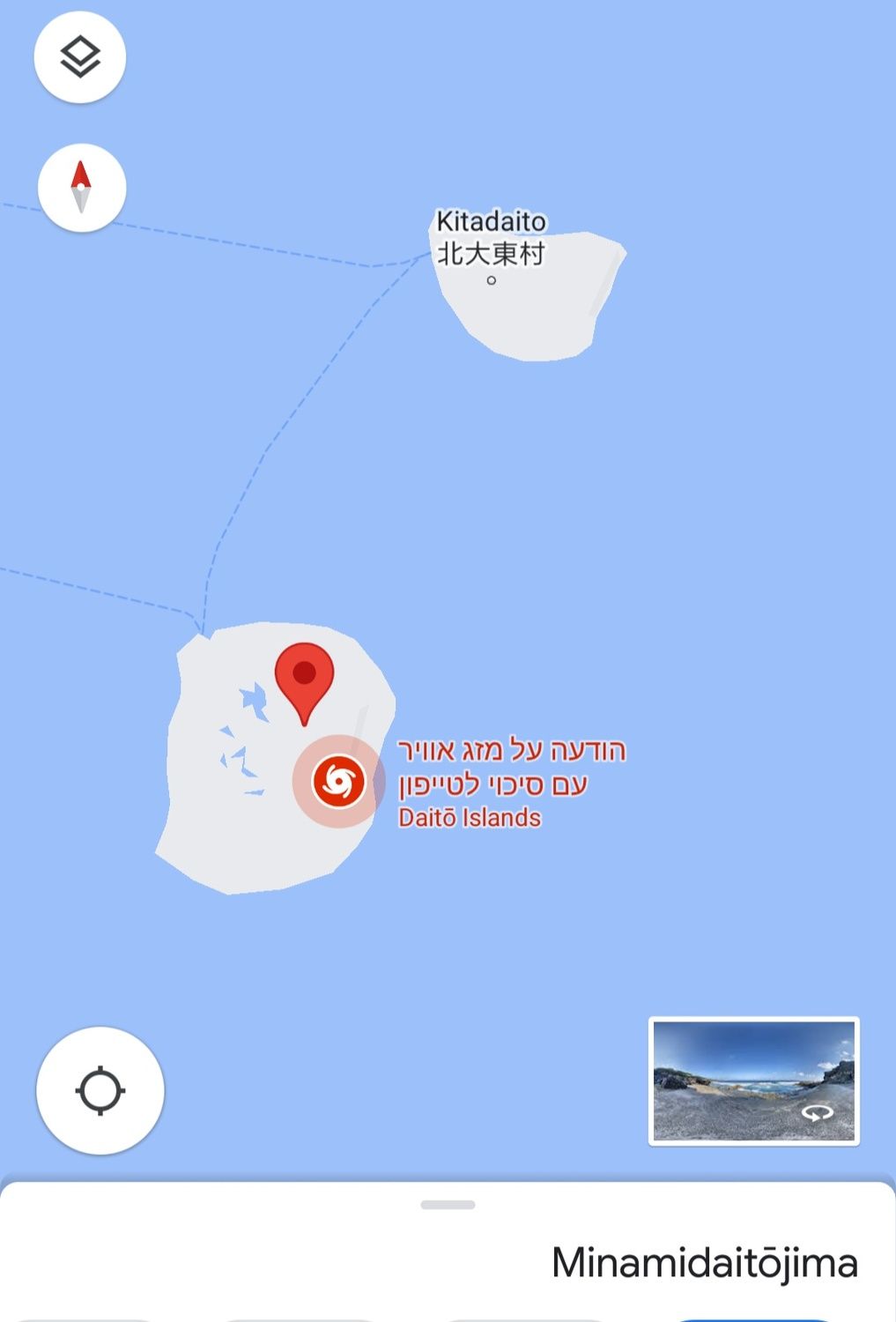Center map on my location
The image size is (896, 1322).
pyautogui.click(x=100, y=1090)
